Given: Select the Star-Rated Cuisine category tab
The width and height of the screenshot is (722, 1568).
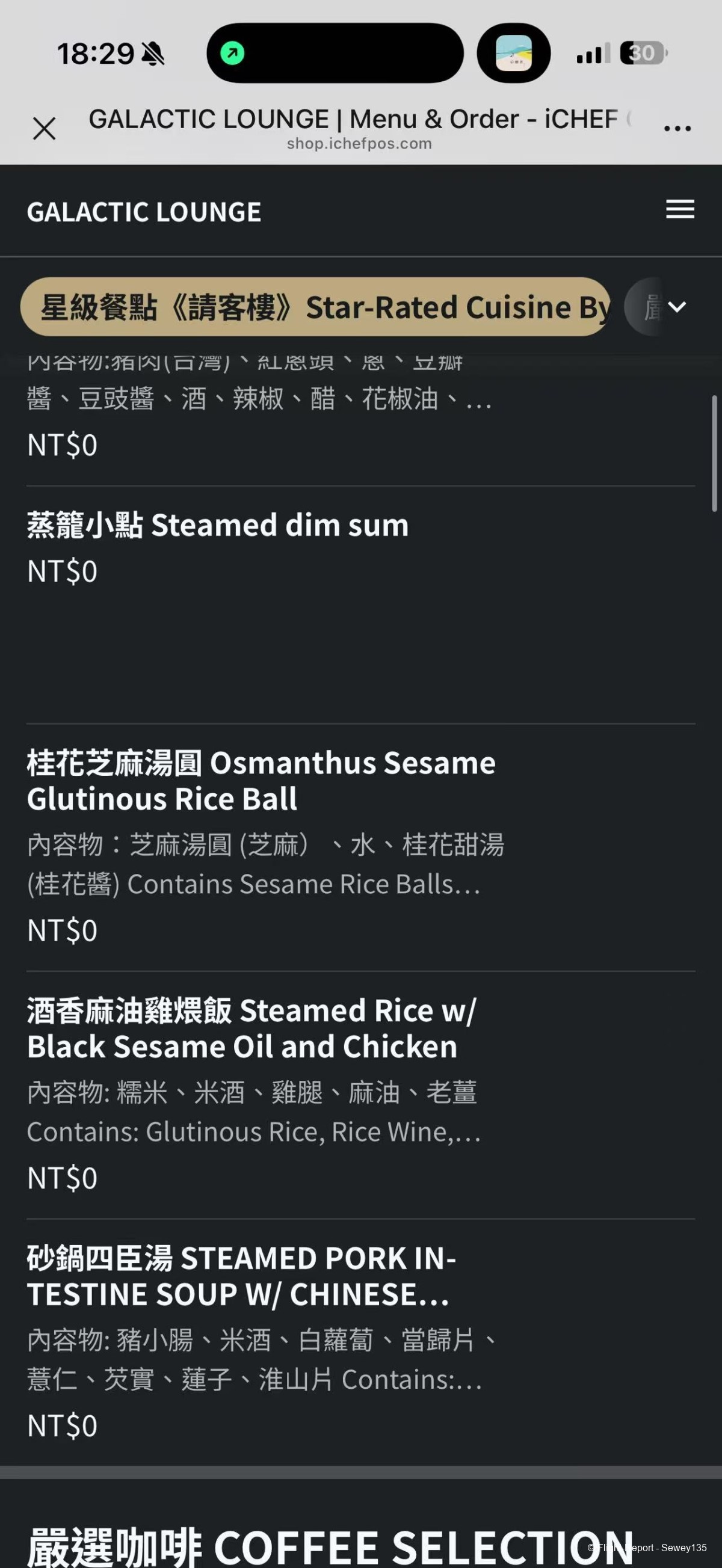Looking at the screenshot, I should pos(315,307).
